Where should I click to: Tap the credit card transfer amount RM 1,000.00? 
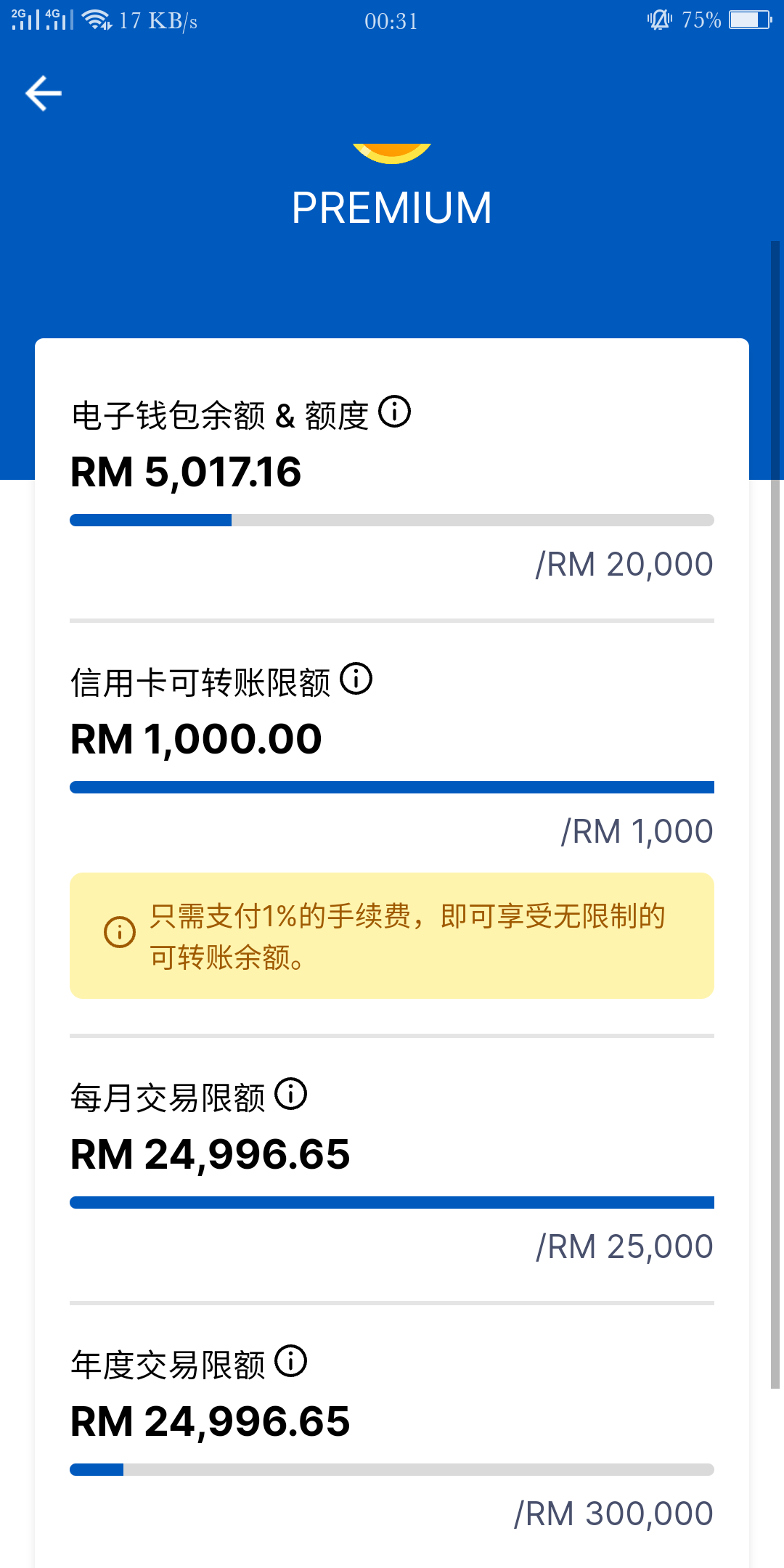[x=195, y=738]
